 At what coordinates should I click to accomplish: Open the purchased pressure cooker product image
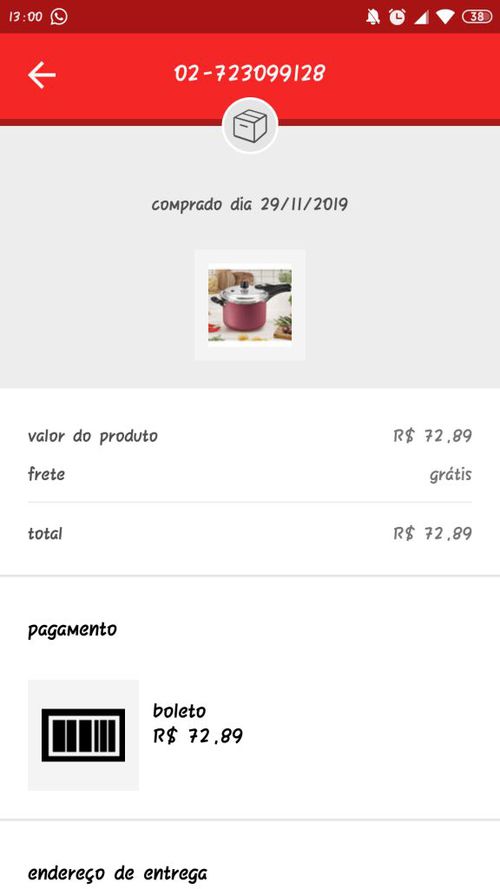(x=250, y=305)
